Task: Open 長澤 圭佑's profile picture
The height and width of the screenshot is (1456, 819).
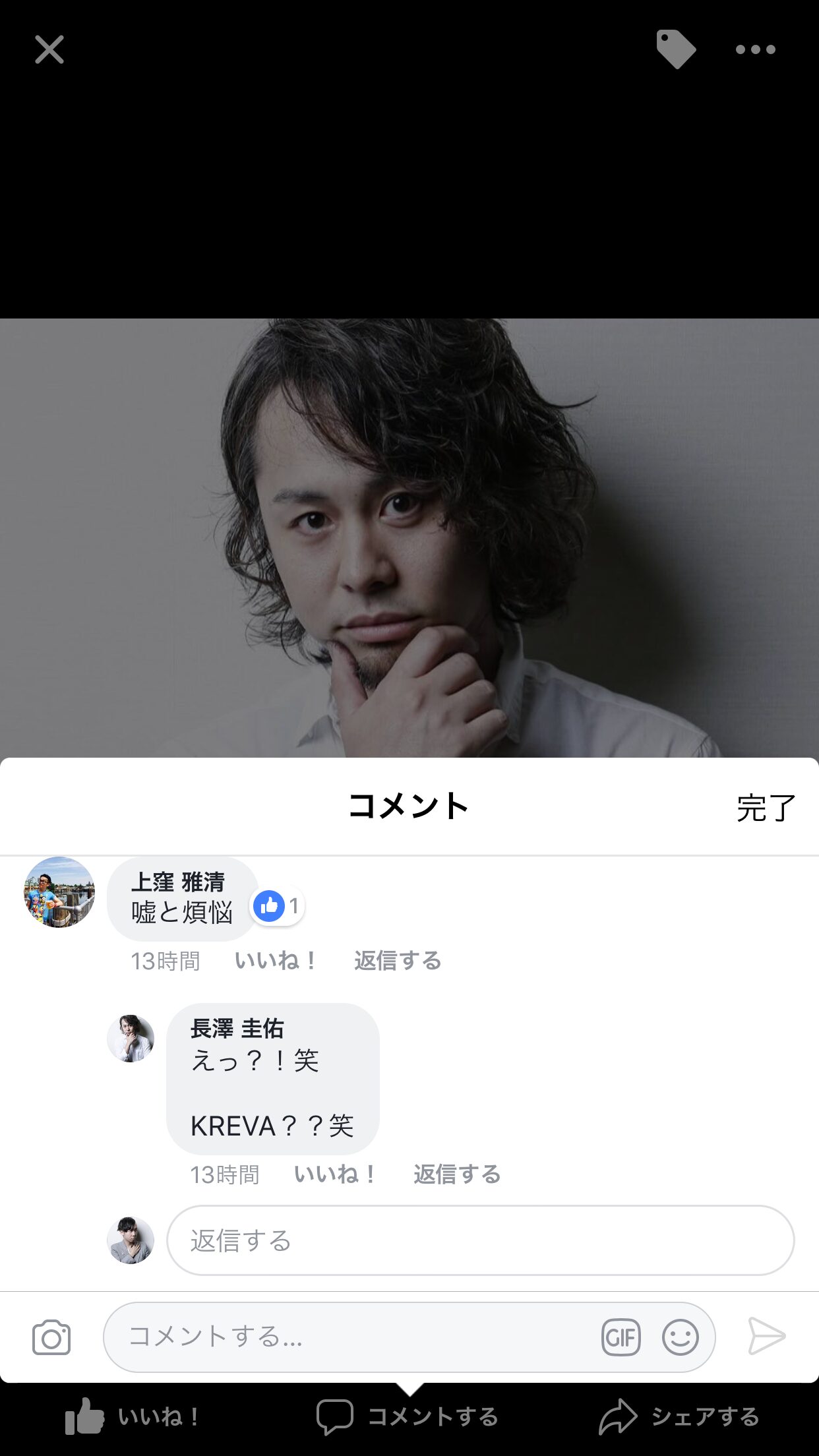Action: point(131,1039)
